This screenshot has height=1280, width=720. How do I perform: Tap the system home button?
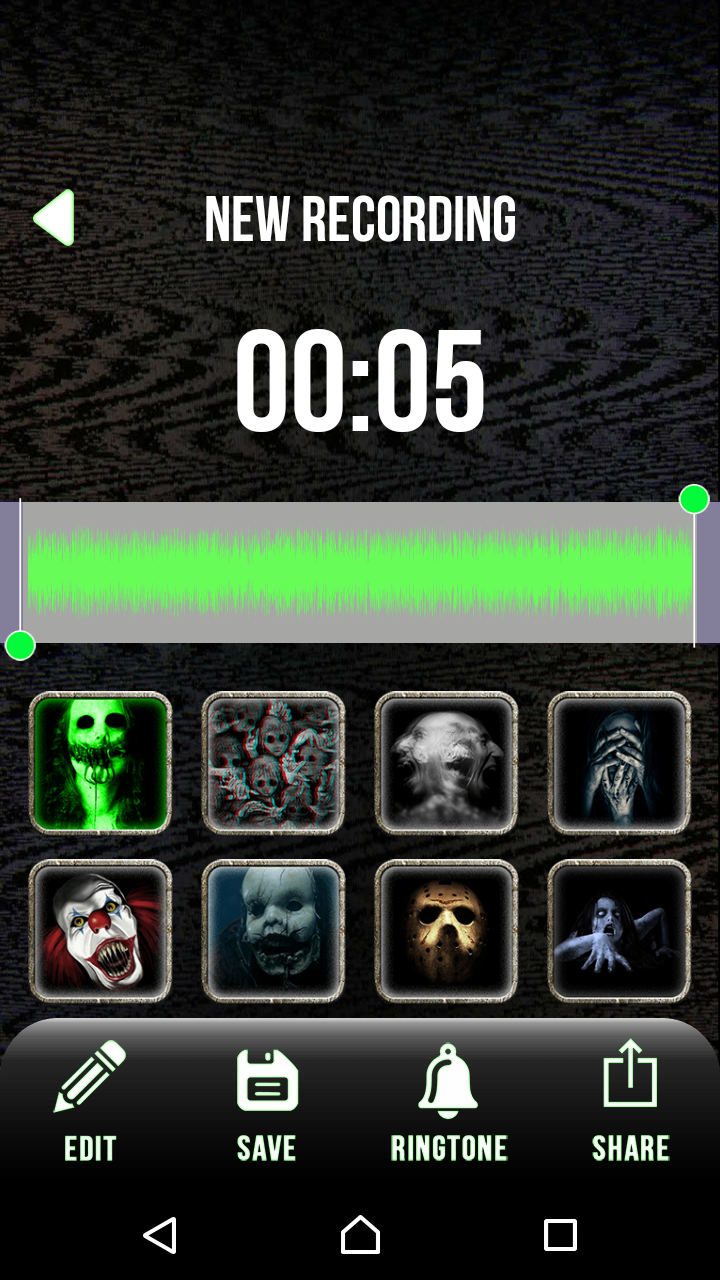[x=360, y=1235]
